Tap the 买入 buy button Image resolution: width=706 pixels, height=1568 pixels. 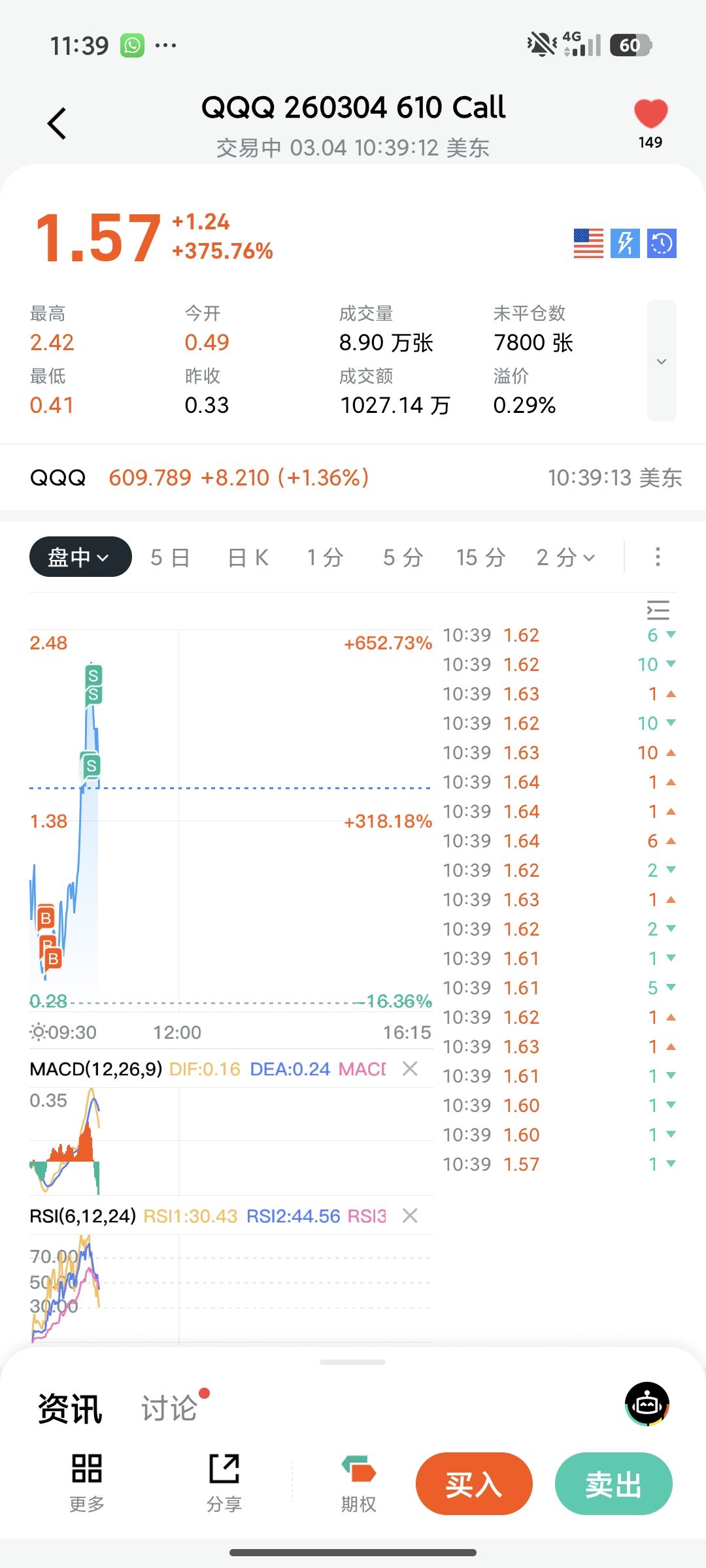pos(474,1484)
